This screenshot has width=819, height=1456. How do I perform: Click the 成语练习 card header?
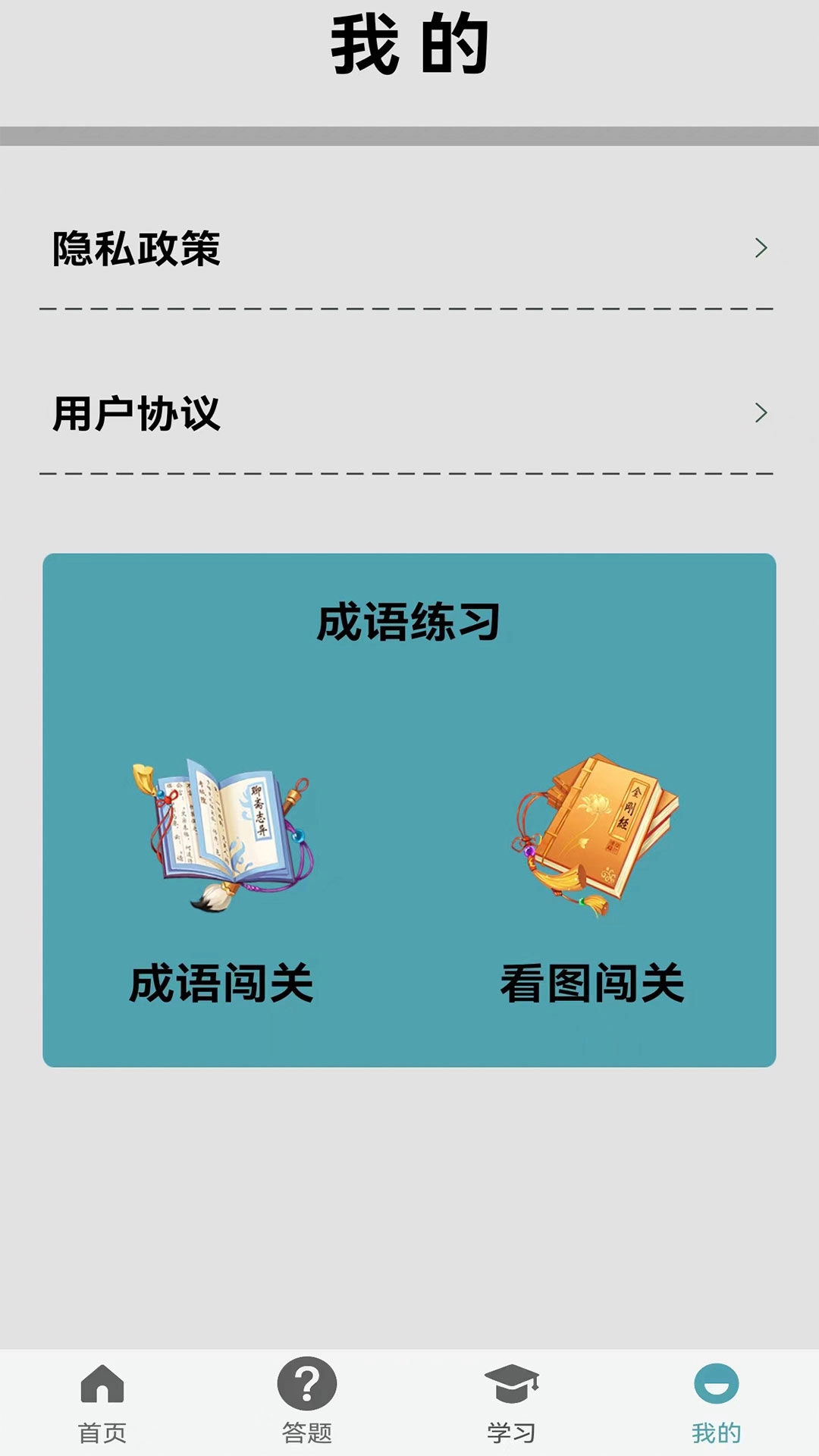[x=409, y=622]
